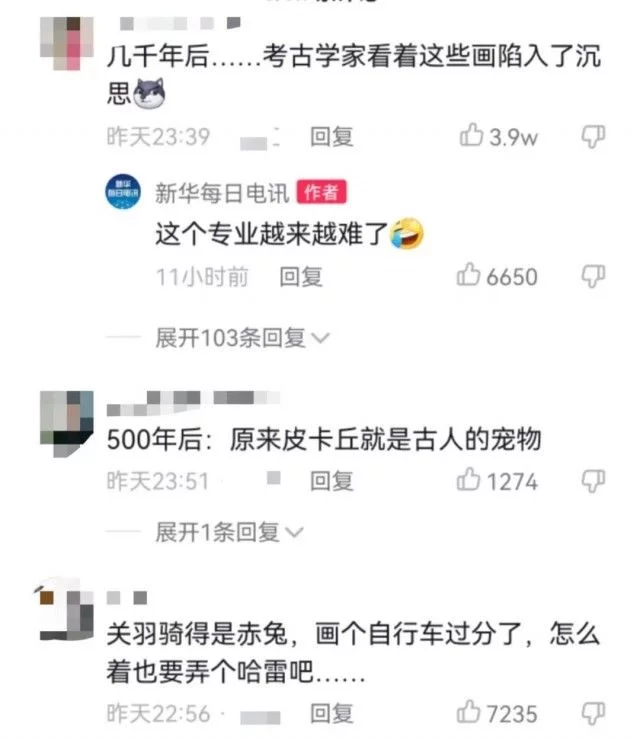The width and height of the screenshot is (640, 740).
Task: Dislike 新华每日电讯's reply
Action: [594, 276]
